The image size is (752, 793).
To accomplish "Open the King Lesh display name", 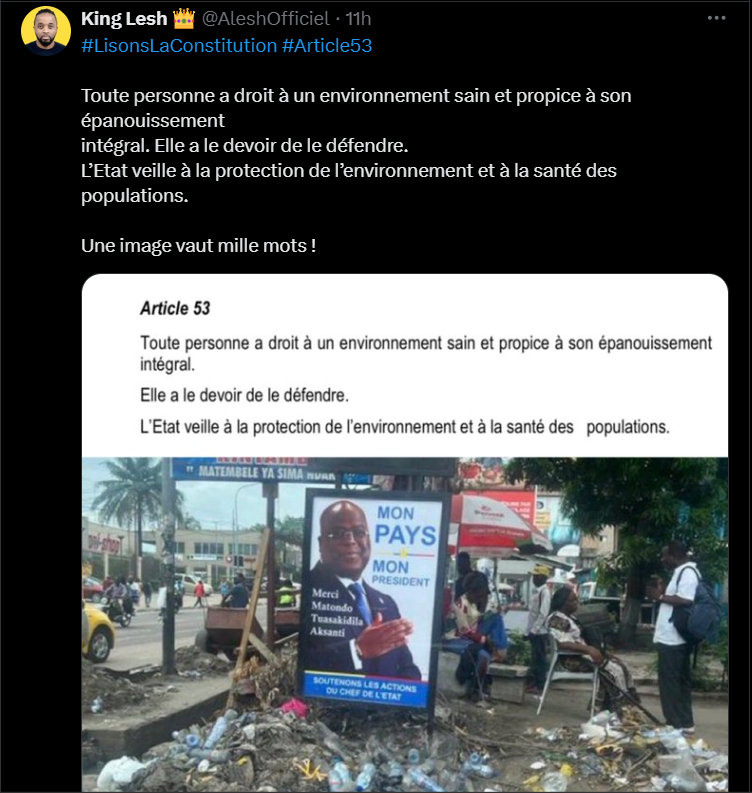I will (x=124, y=19).
